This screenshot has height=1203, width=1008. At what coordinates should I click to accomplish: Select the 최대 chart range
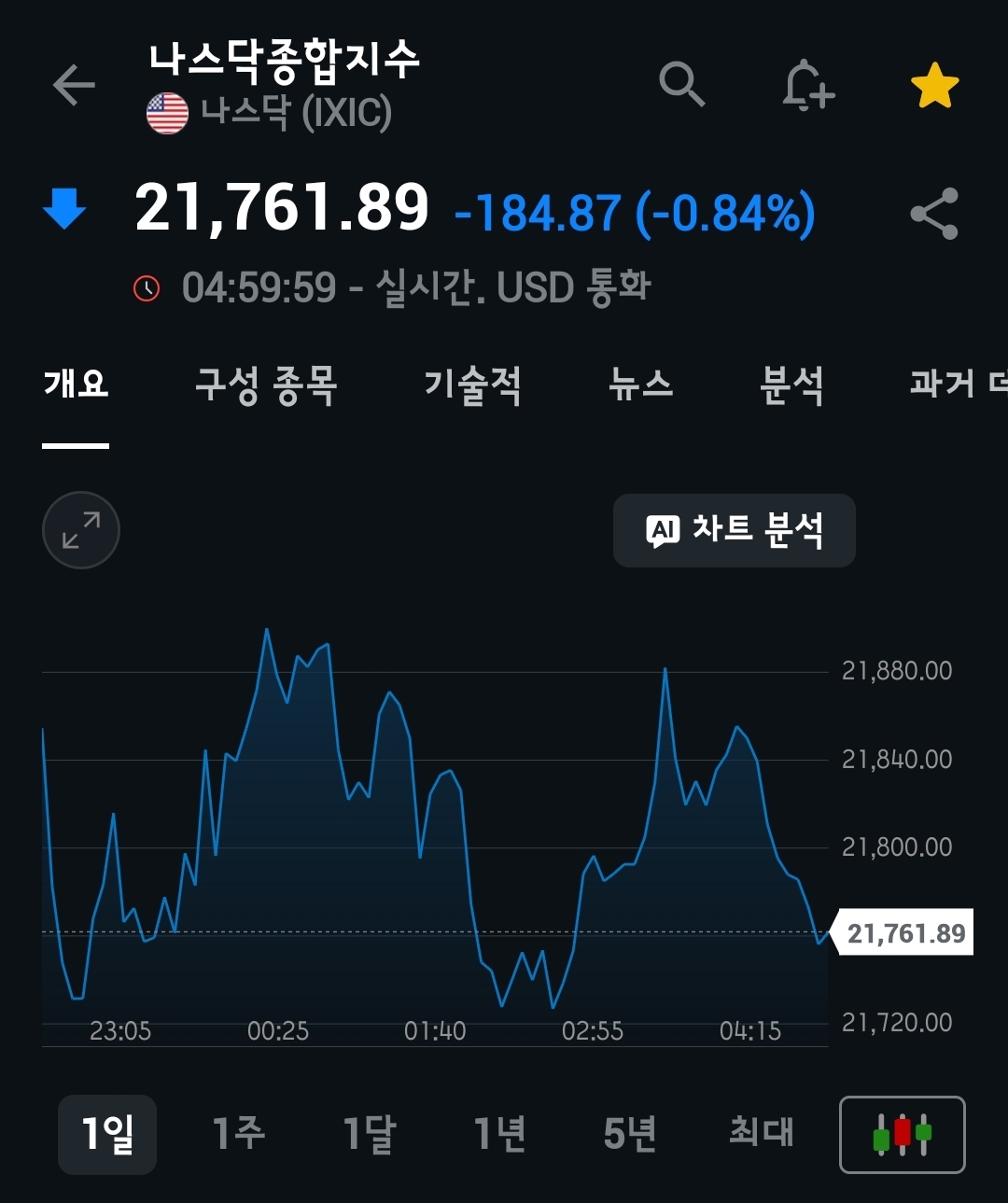(x=762, y=1134)
